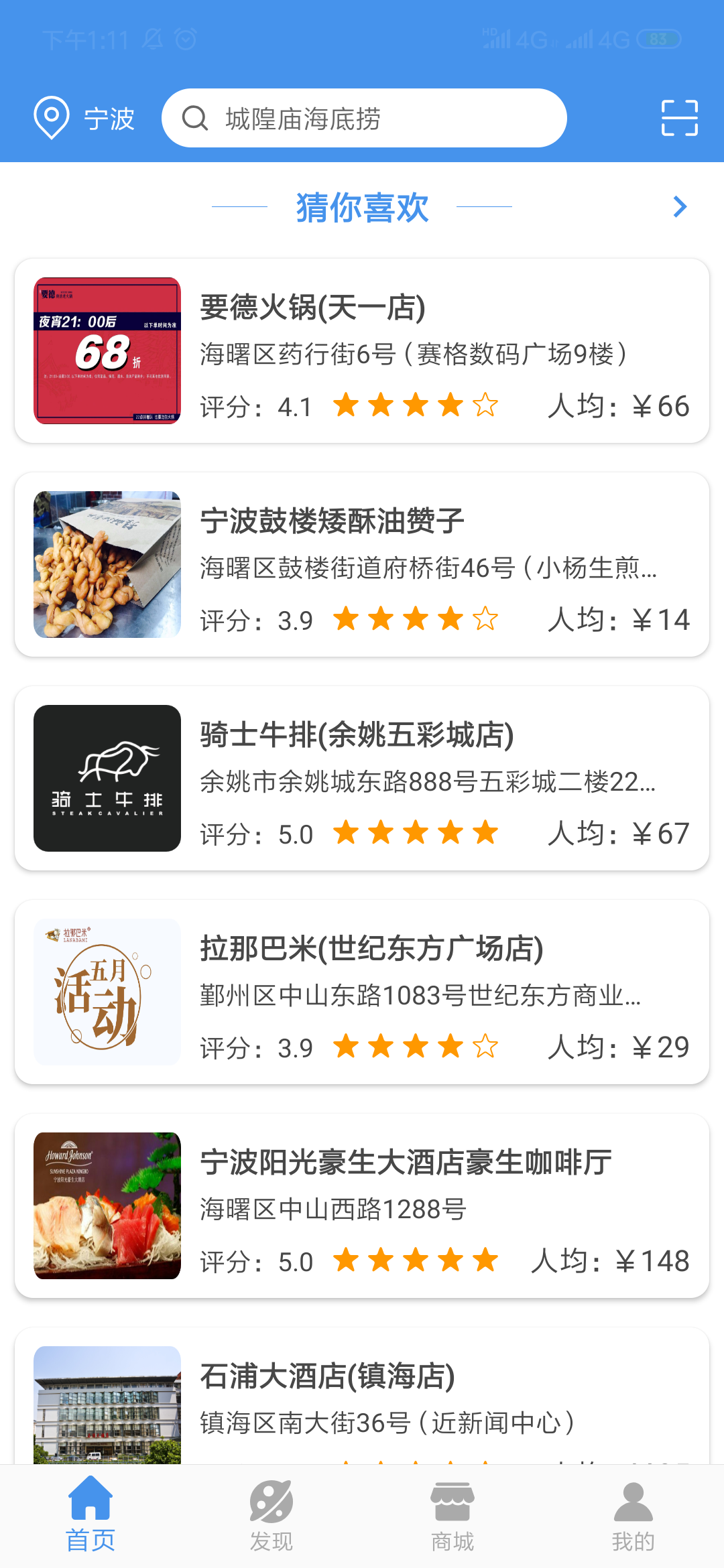Check out 宁波阳光豪生大酒店豪生咖啡厅

click(362, 1205)
